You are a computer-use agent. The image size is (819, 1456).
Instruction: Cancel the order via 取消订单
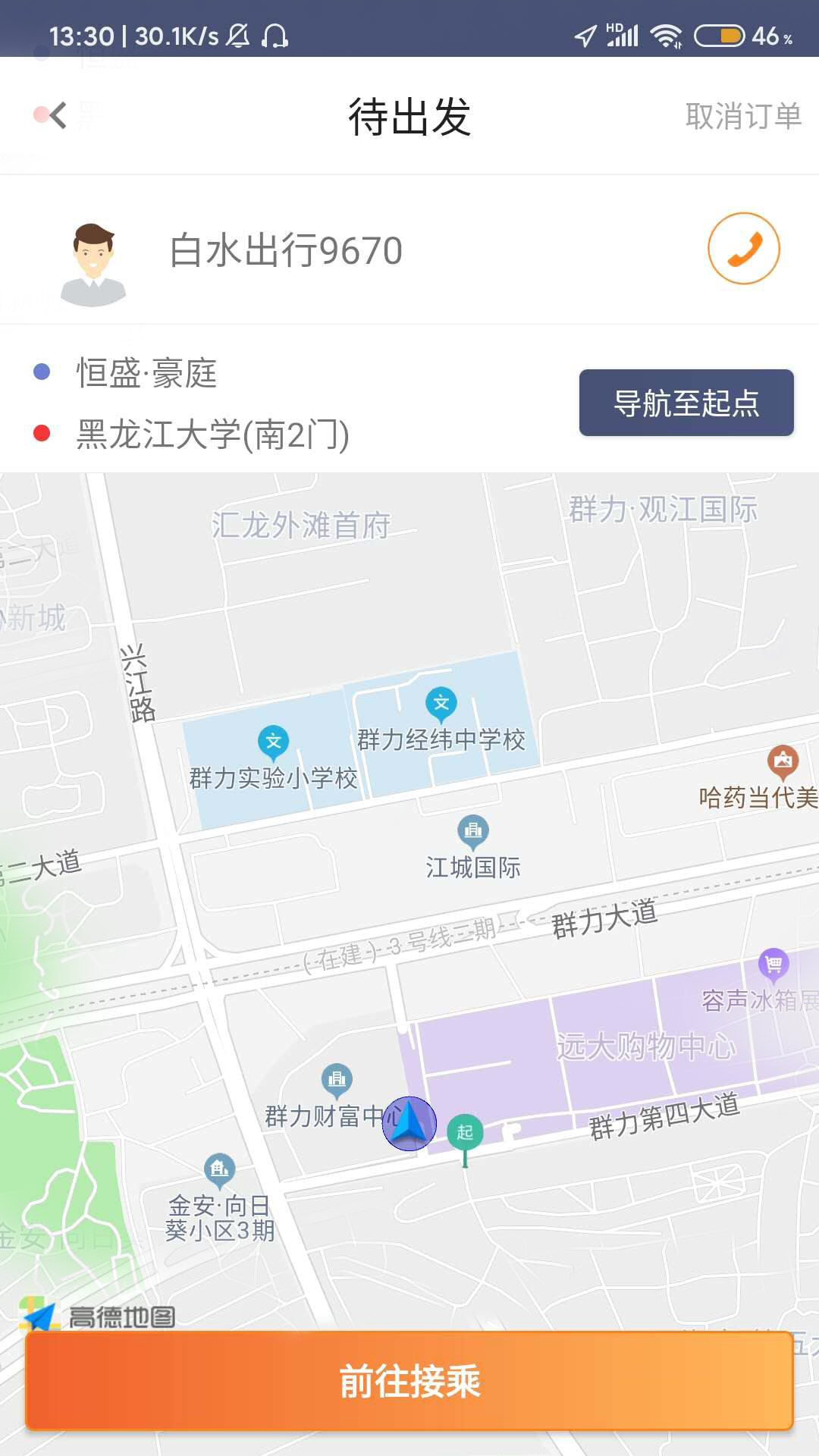point(742,116)
